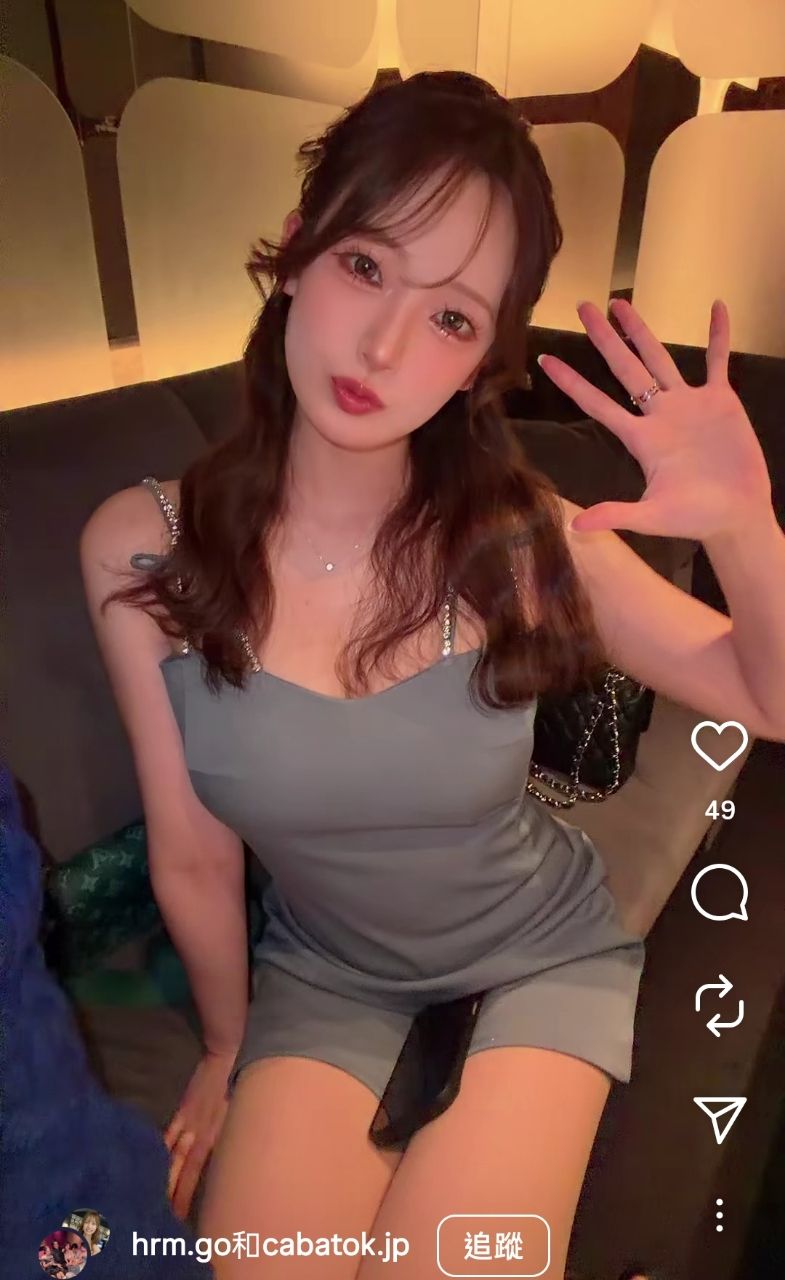This screenshot has height=1280, width=785.
Task: Like this reel with the heart icon
Action: 719,746
